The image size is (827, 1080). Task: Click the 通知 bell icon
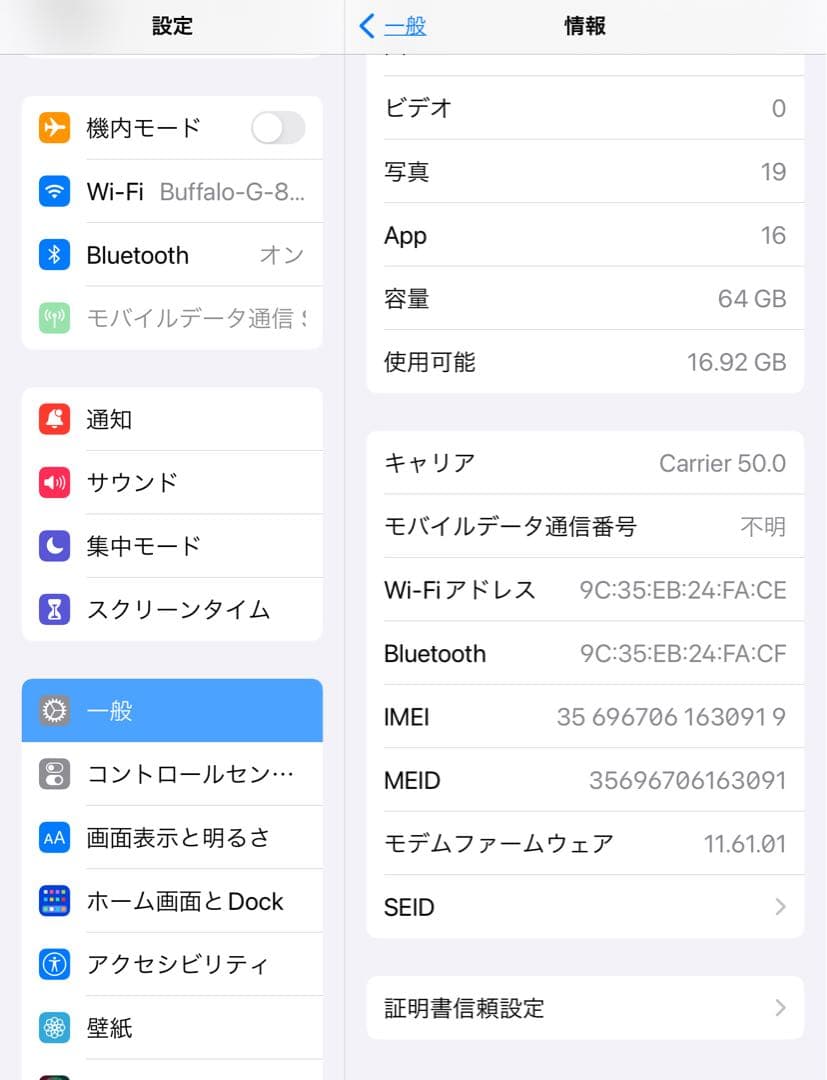click(x=55, y=419)
